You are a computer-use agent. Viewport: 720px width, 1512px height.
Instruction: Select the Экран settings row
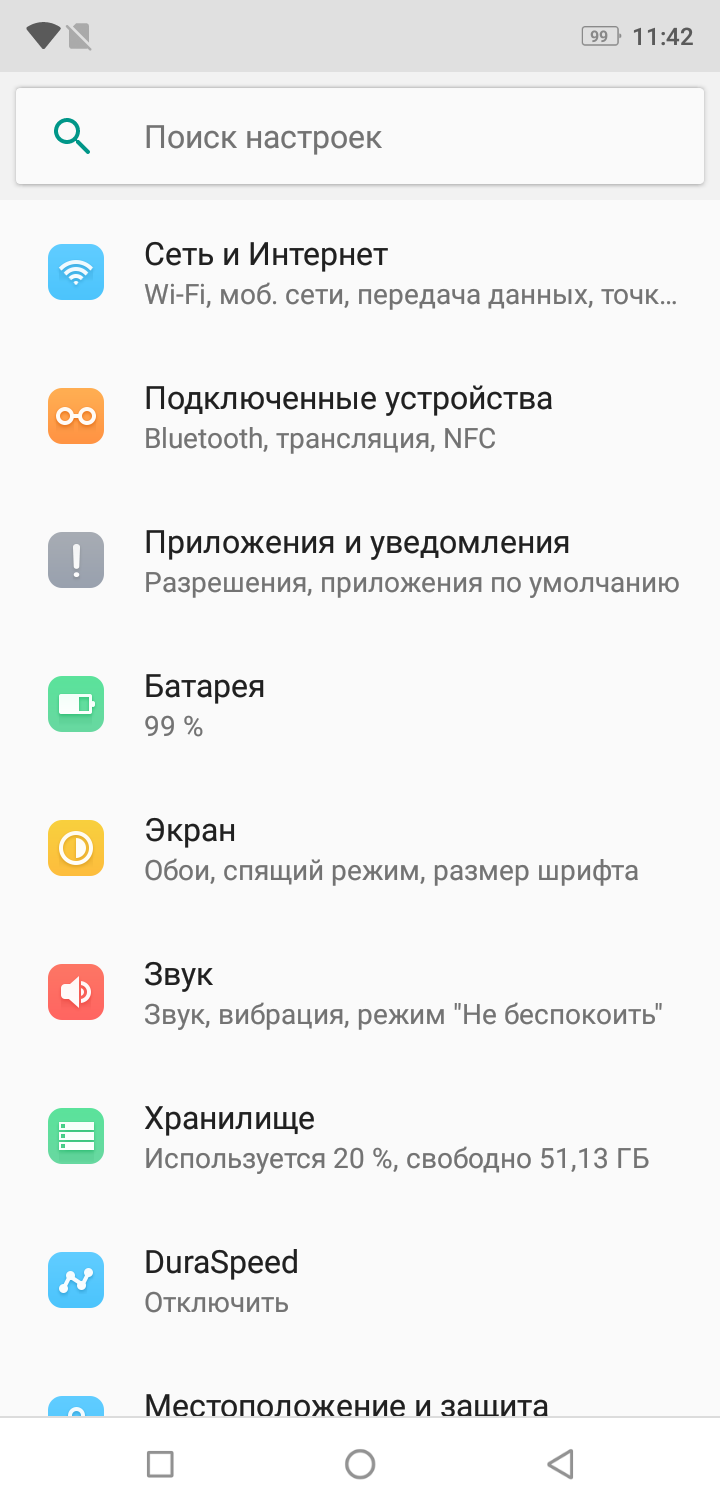pos(360,849)
